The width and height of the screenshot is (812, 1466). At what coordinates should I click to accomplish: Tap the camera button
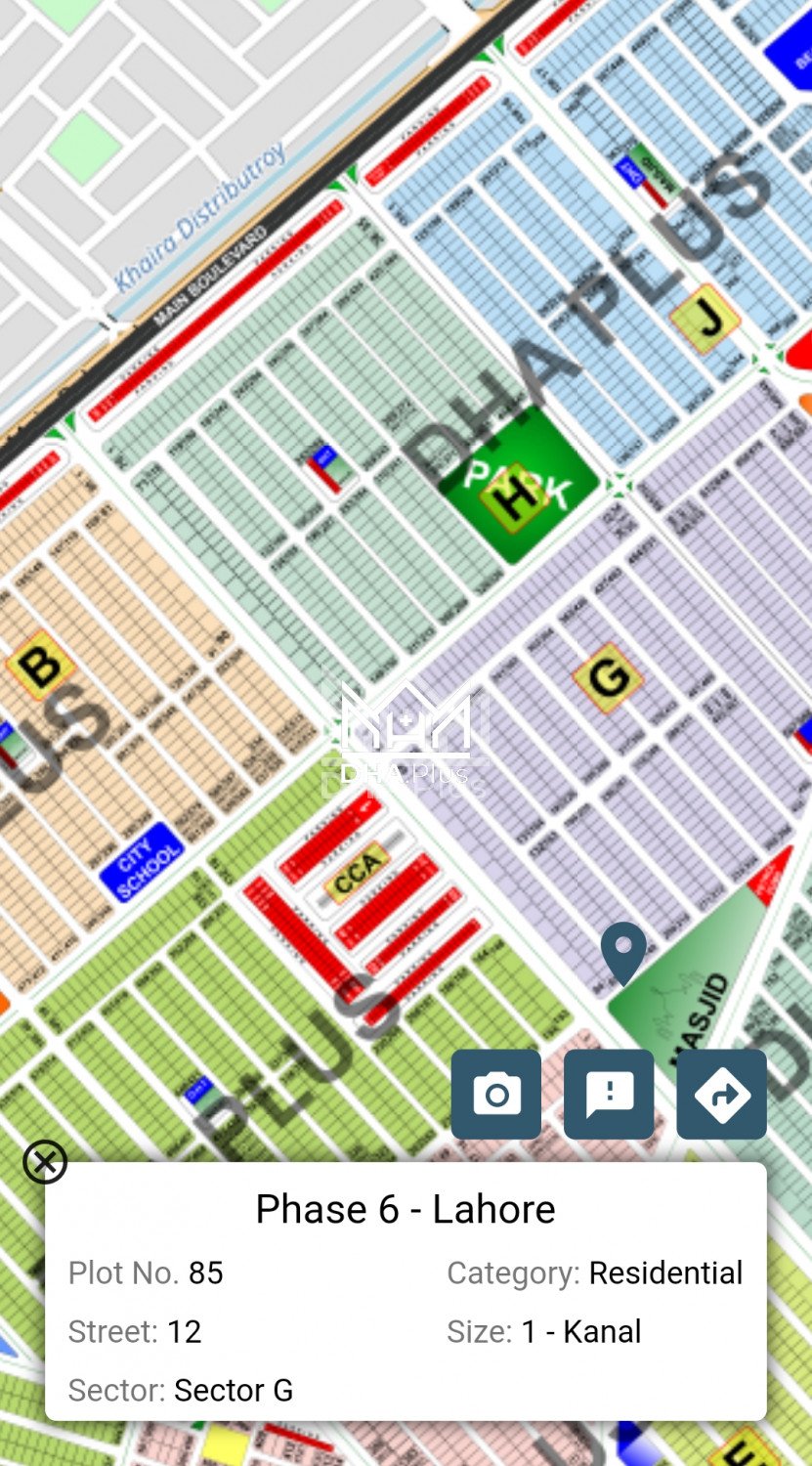click(496, 1094)
